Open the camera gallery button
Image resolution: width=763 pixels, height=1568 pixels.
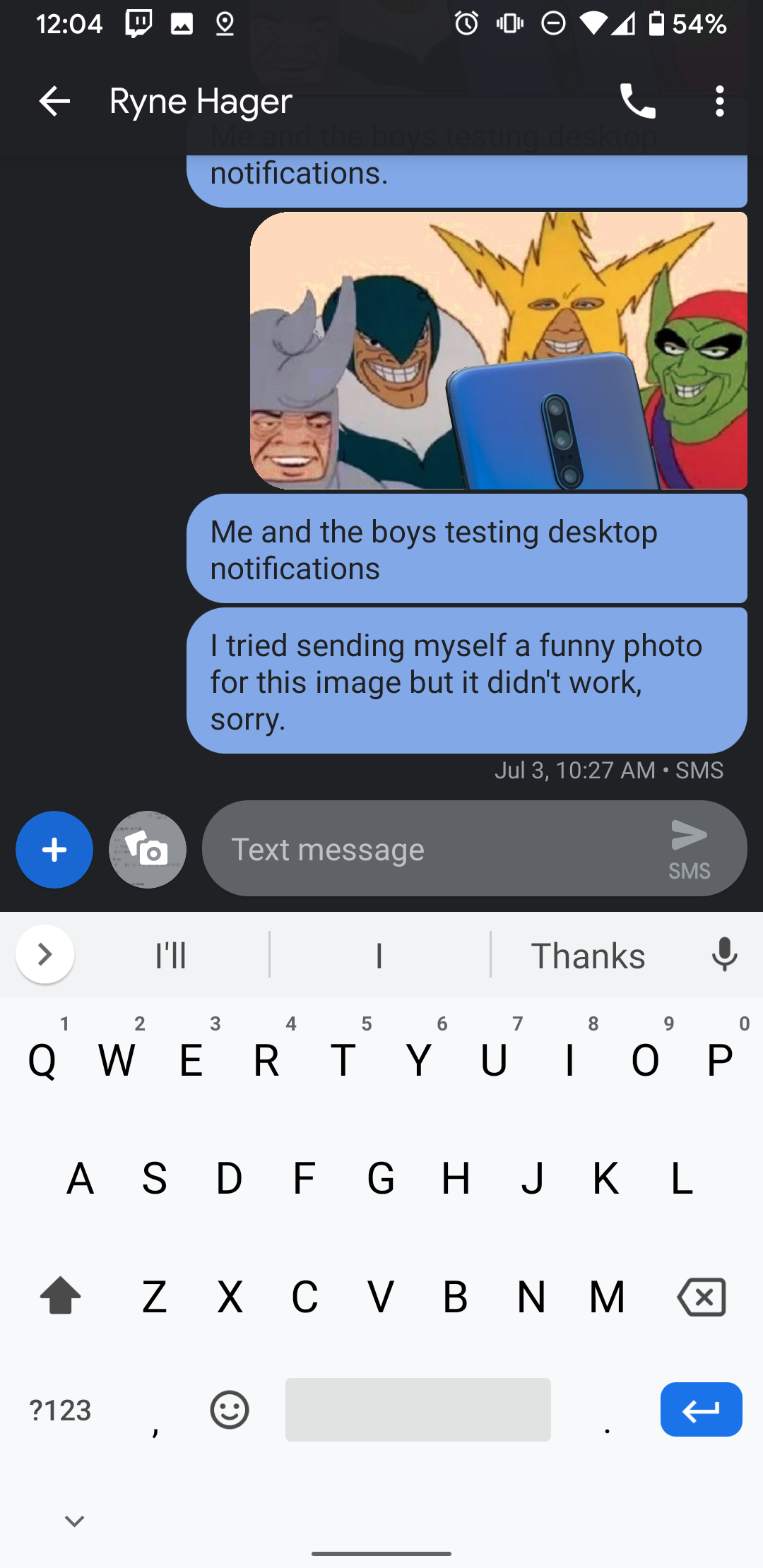click(x=148, y=850)
